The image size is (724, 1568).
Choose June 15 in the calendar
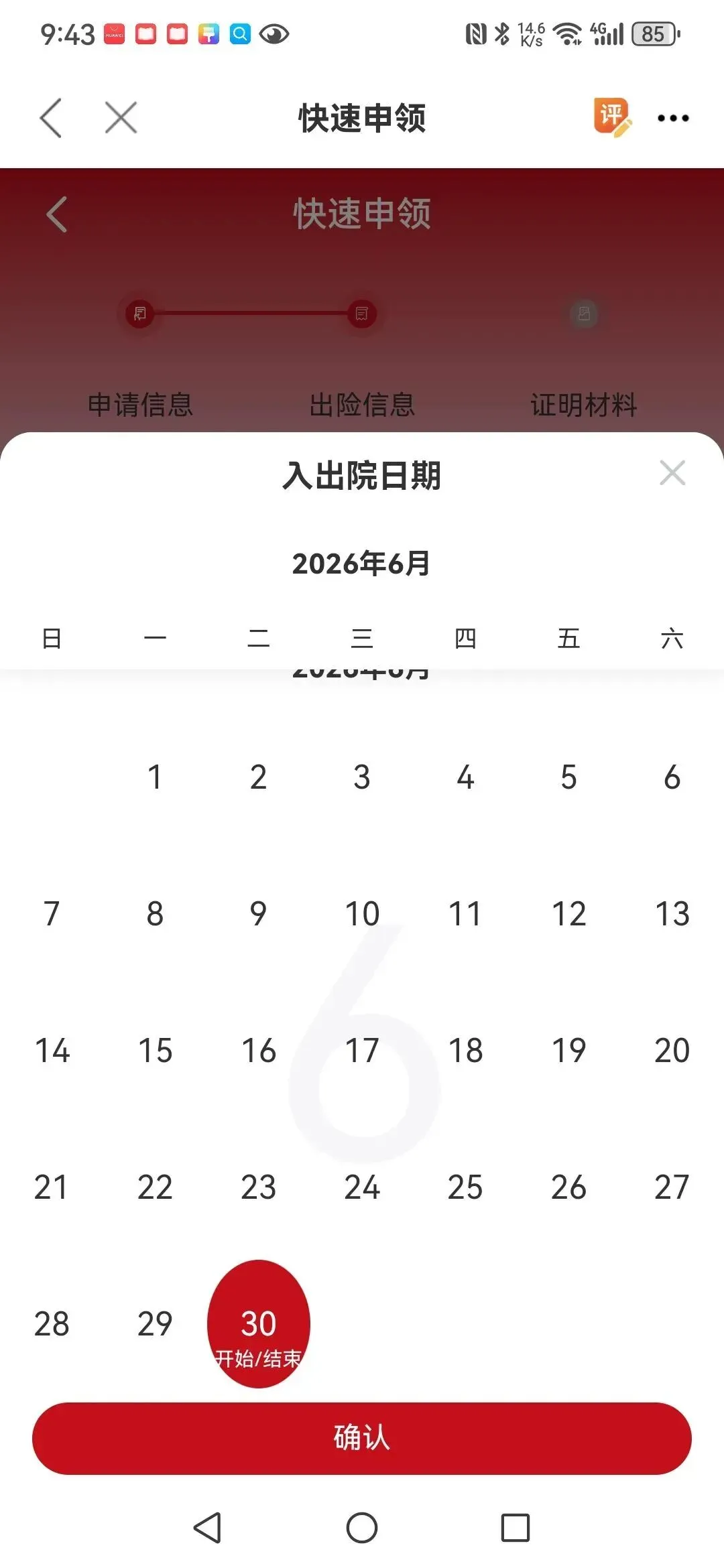tap(155, 1051)
